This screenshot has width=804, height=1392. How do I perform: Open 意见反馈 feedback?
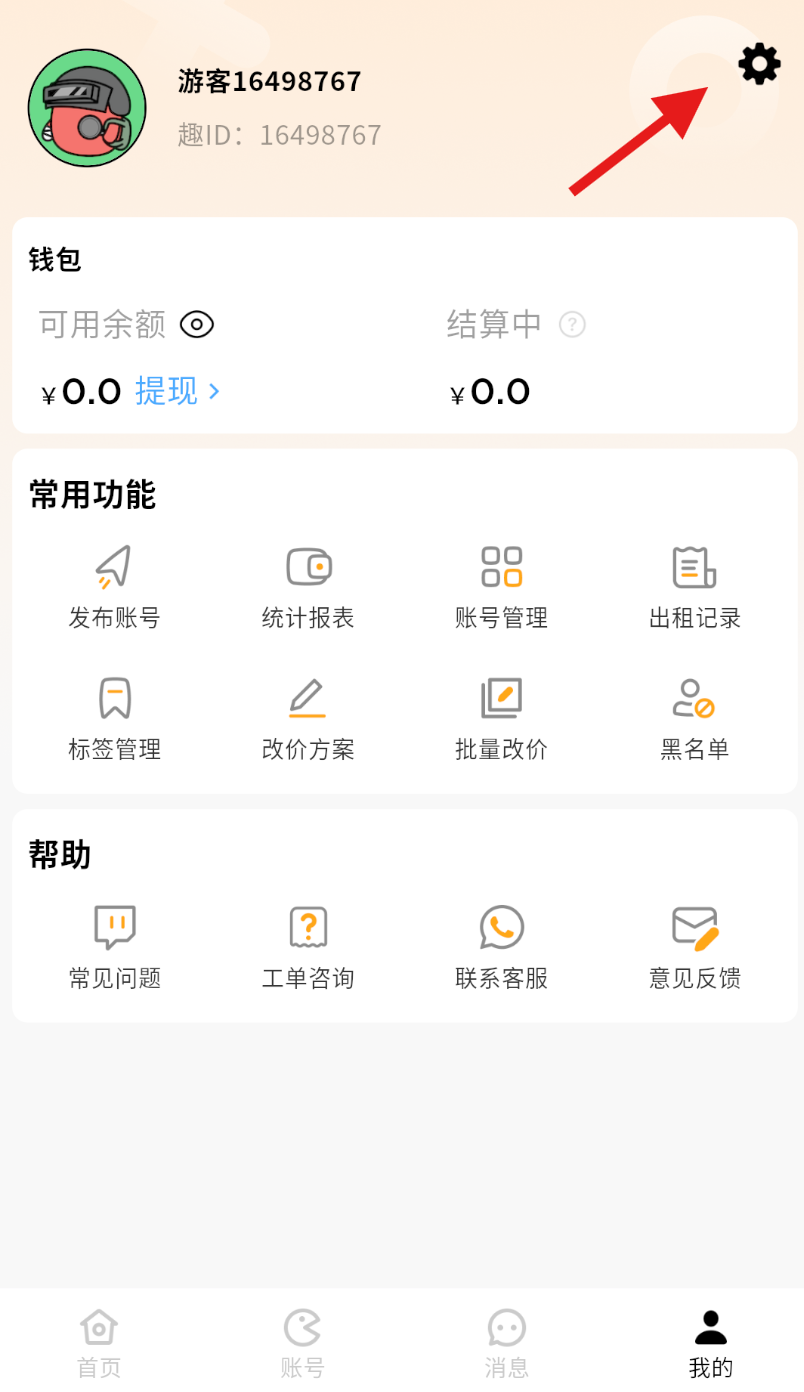tap(695, 947)
